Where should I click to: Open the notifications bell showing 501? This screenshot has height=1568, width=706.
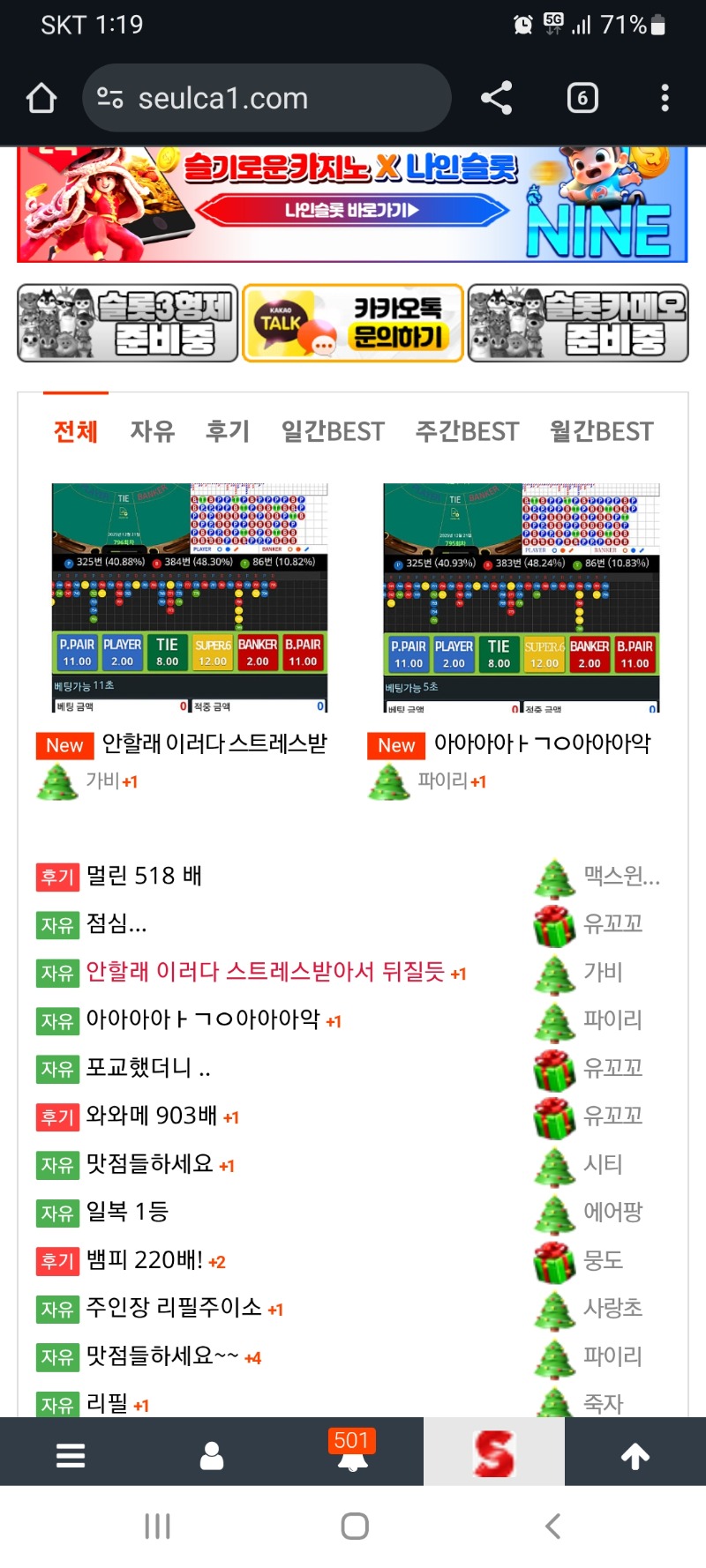point(352,1453)
